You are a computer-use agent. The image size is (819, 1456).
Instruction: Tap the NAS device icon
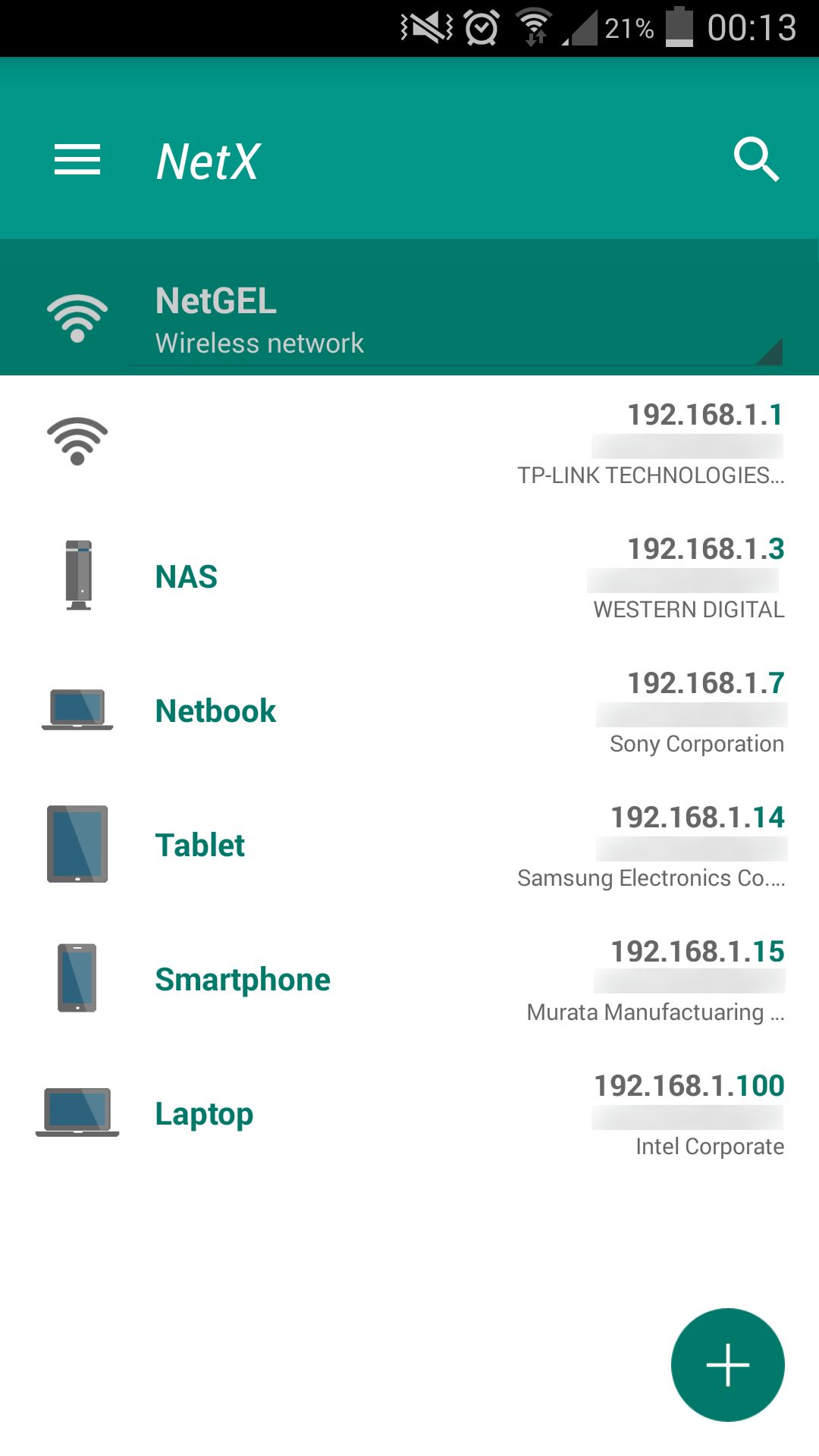78,574
